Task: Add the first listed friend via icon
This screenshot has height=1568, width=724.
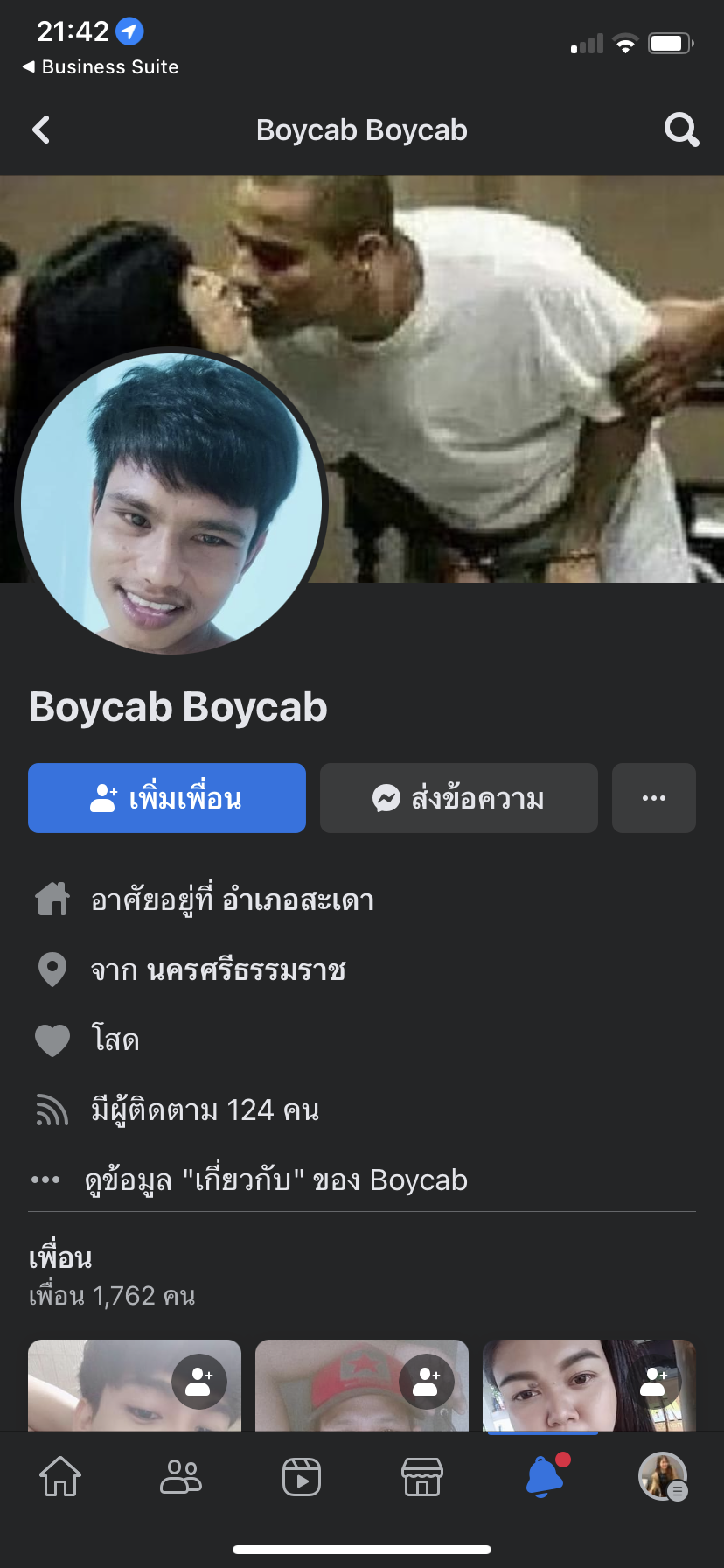Action: point(199,1381)
